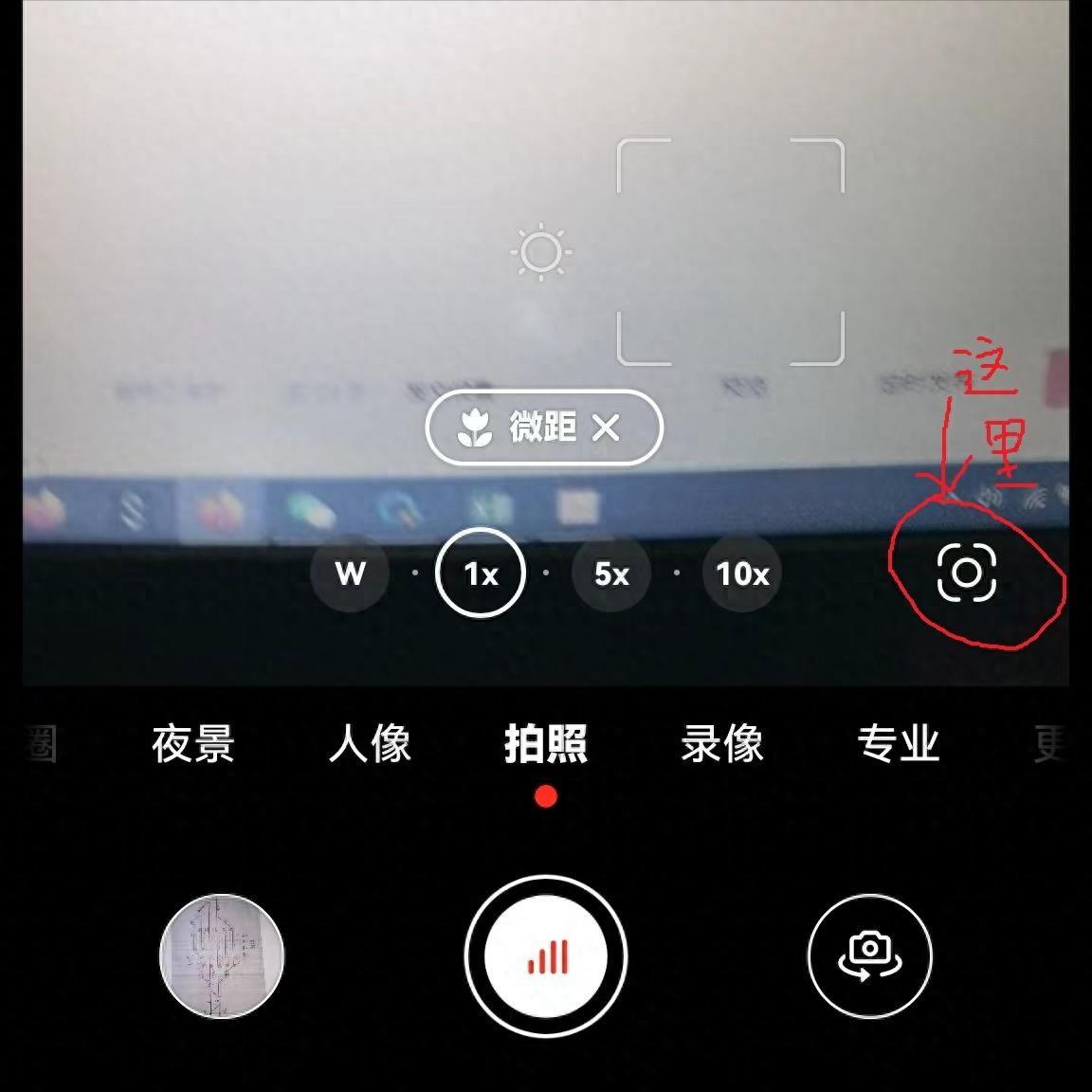Select 5x zoom level
This screenshot has height=1092, width=1092.
tap(611, 573)
